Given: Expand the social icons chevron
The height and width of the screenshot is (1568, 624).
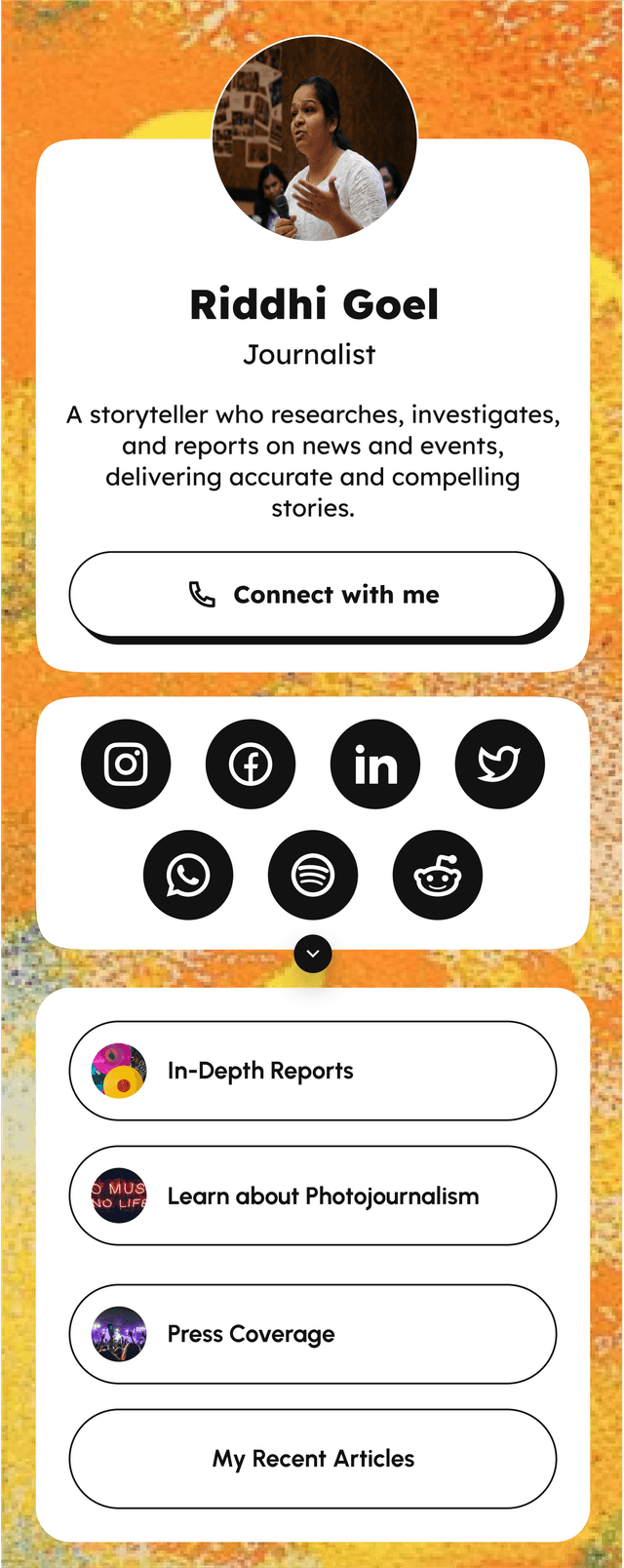Looking at the screenshot, I should click(x=313, y=954).
